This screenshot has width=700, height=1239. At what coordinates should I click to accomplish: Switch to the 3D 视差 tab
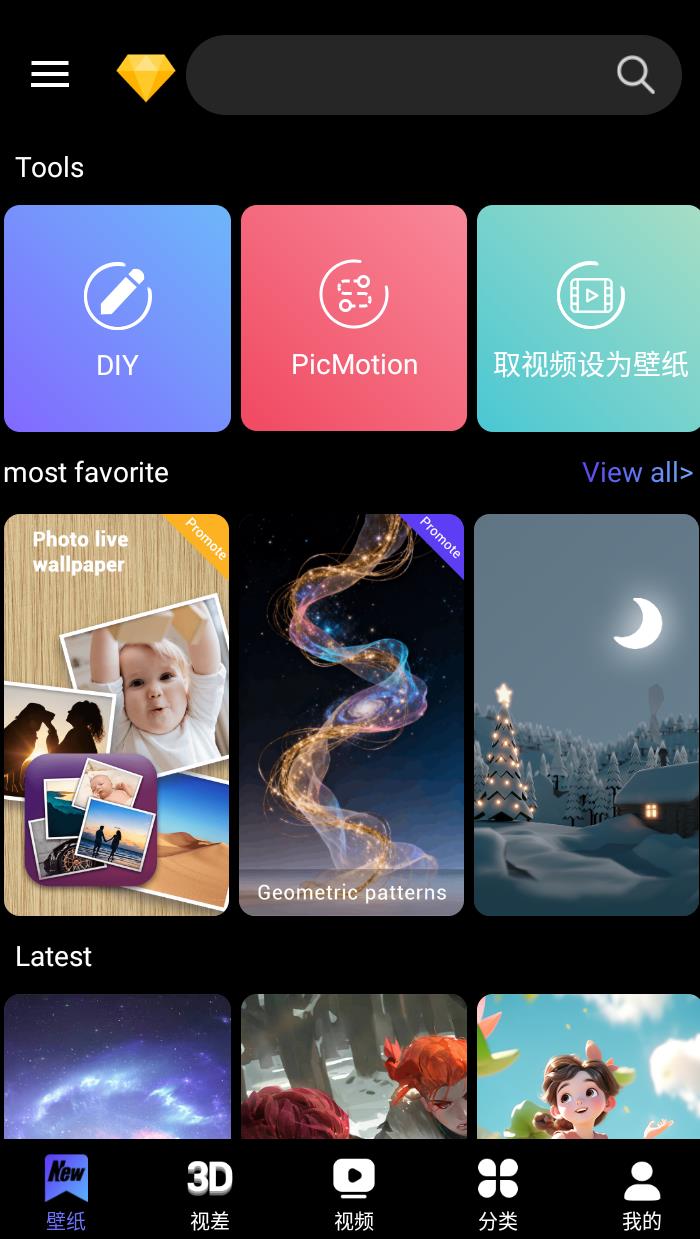[210, 1192]
